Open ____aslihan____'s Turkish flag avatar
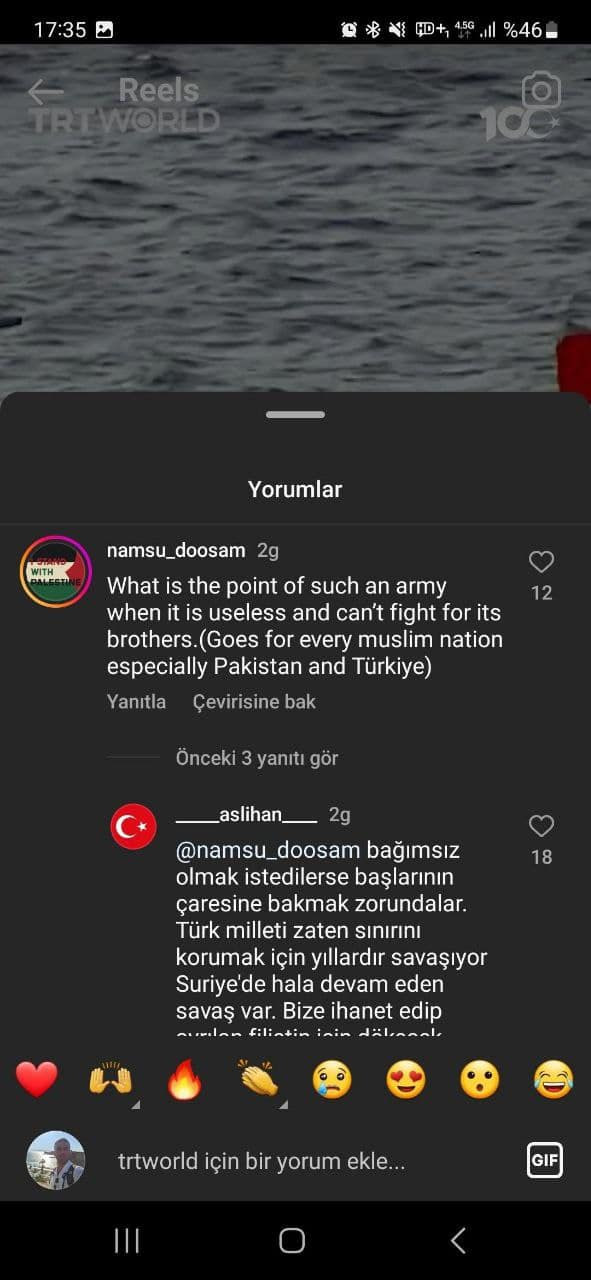Screen dimensions: 591x1280 pyautogui.click(x=134, y=827)
